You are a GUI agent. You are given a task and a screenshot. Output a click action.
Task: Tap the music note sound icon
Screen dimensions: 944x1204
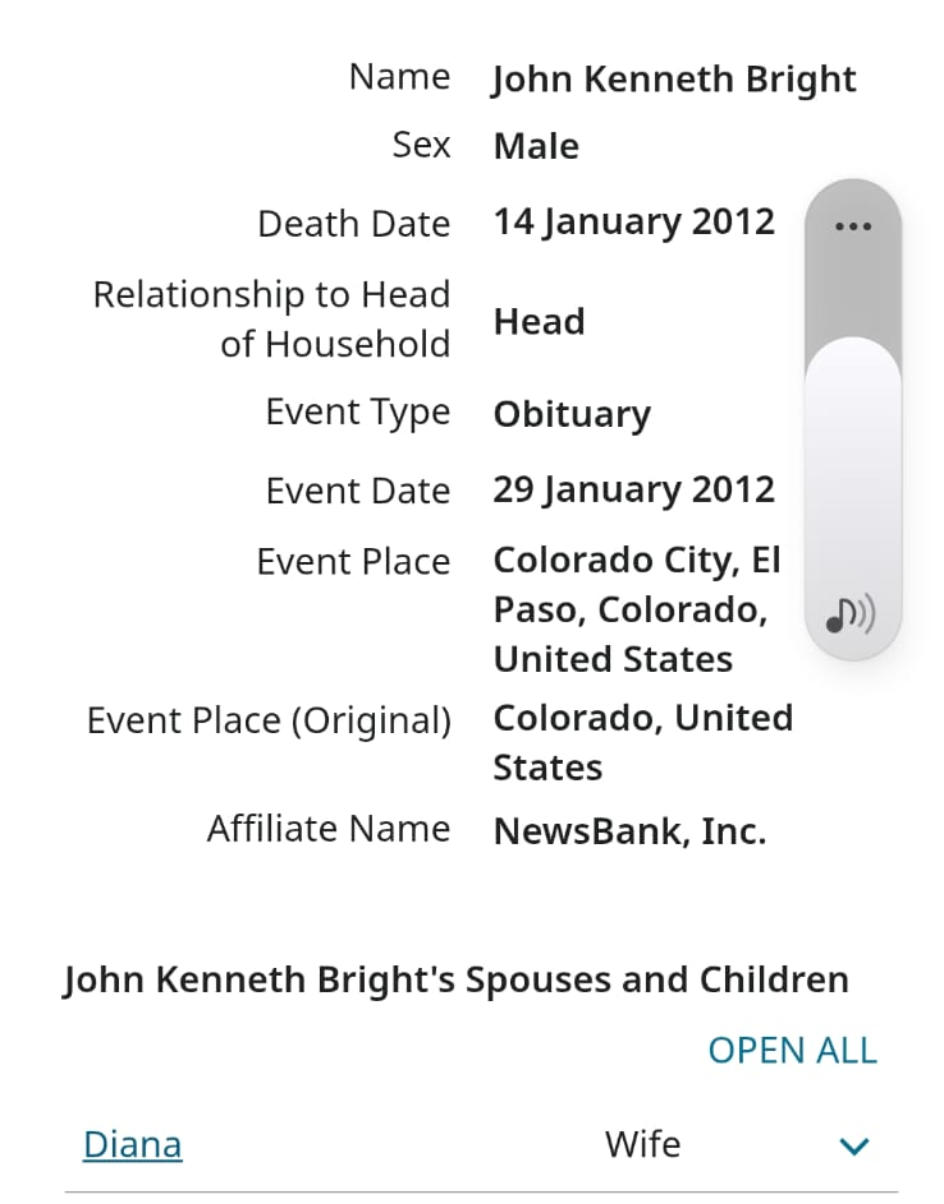(850, 617)
